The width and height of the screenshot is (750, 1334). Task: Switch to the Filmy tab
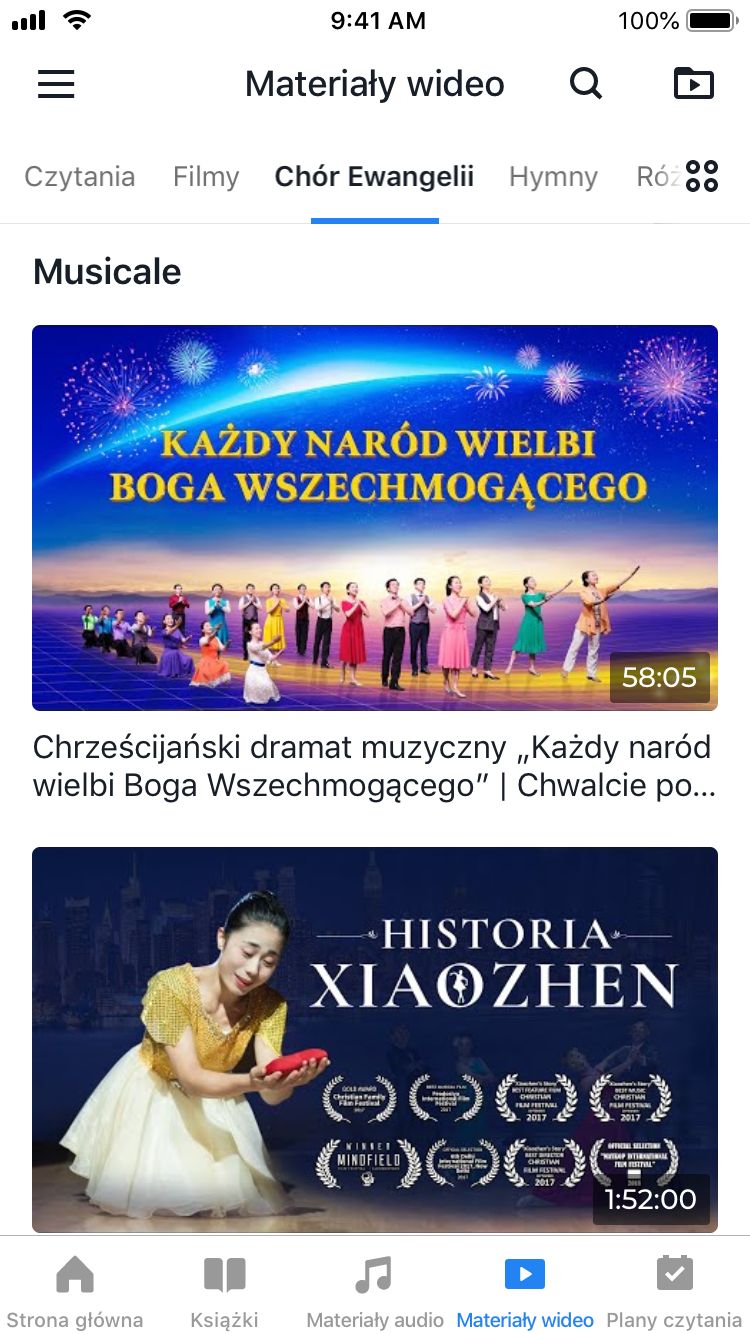point(206,177)
